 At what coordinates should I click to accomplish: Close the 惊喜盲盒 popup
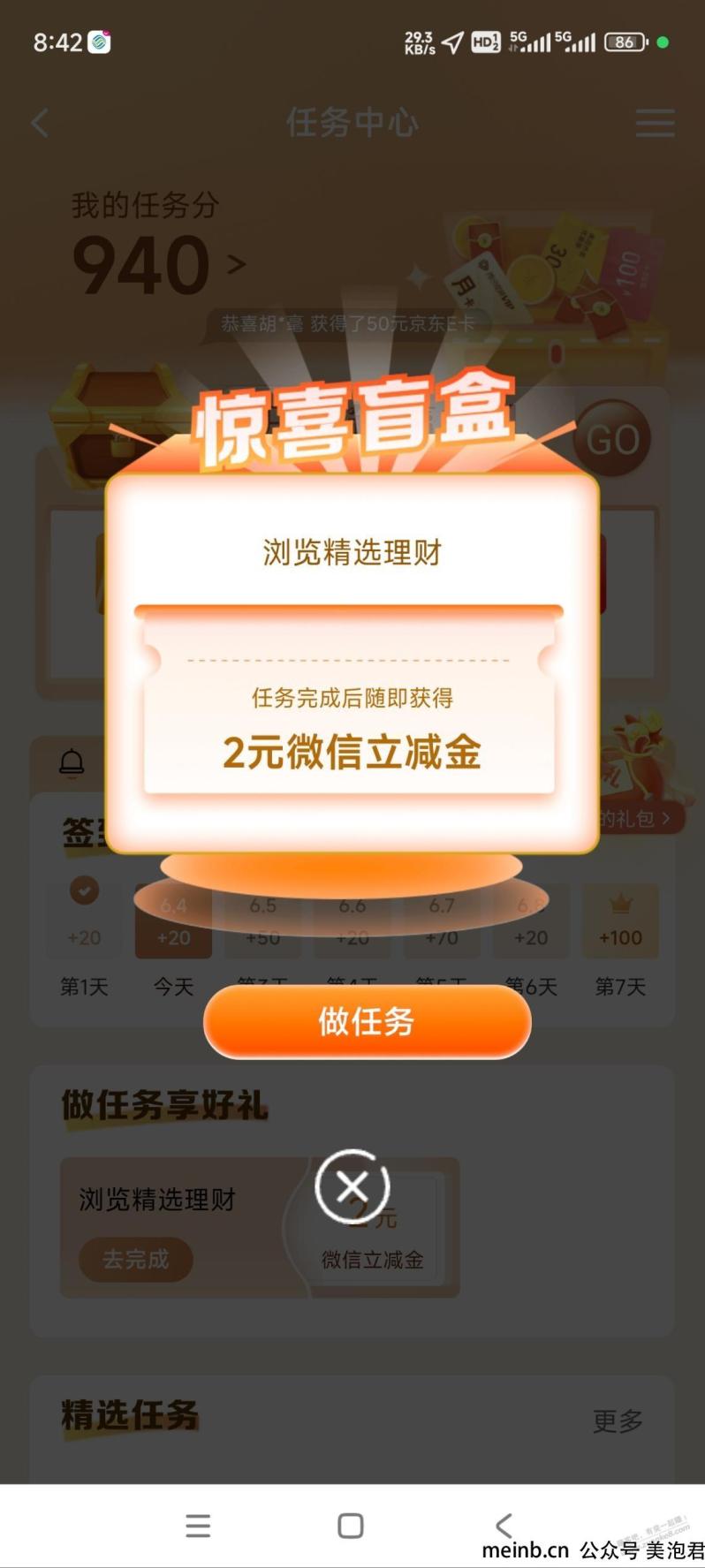tap(352, 1185)
